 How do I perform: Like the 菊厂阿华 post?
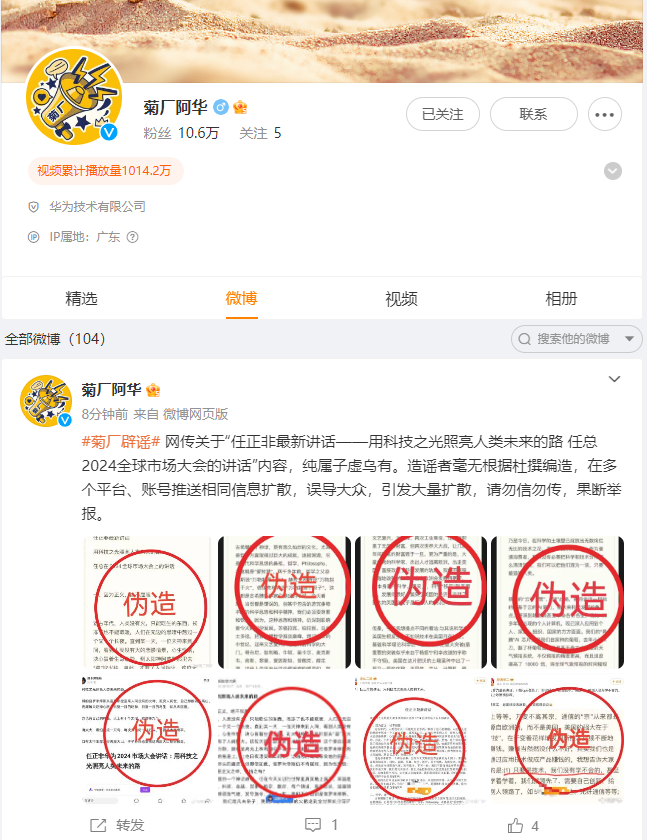coord(523,825)
